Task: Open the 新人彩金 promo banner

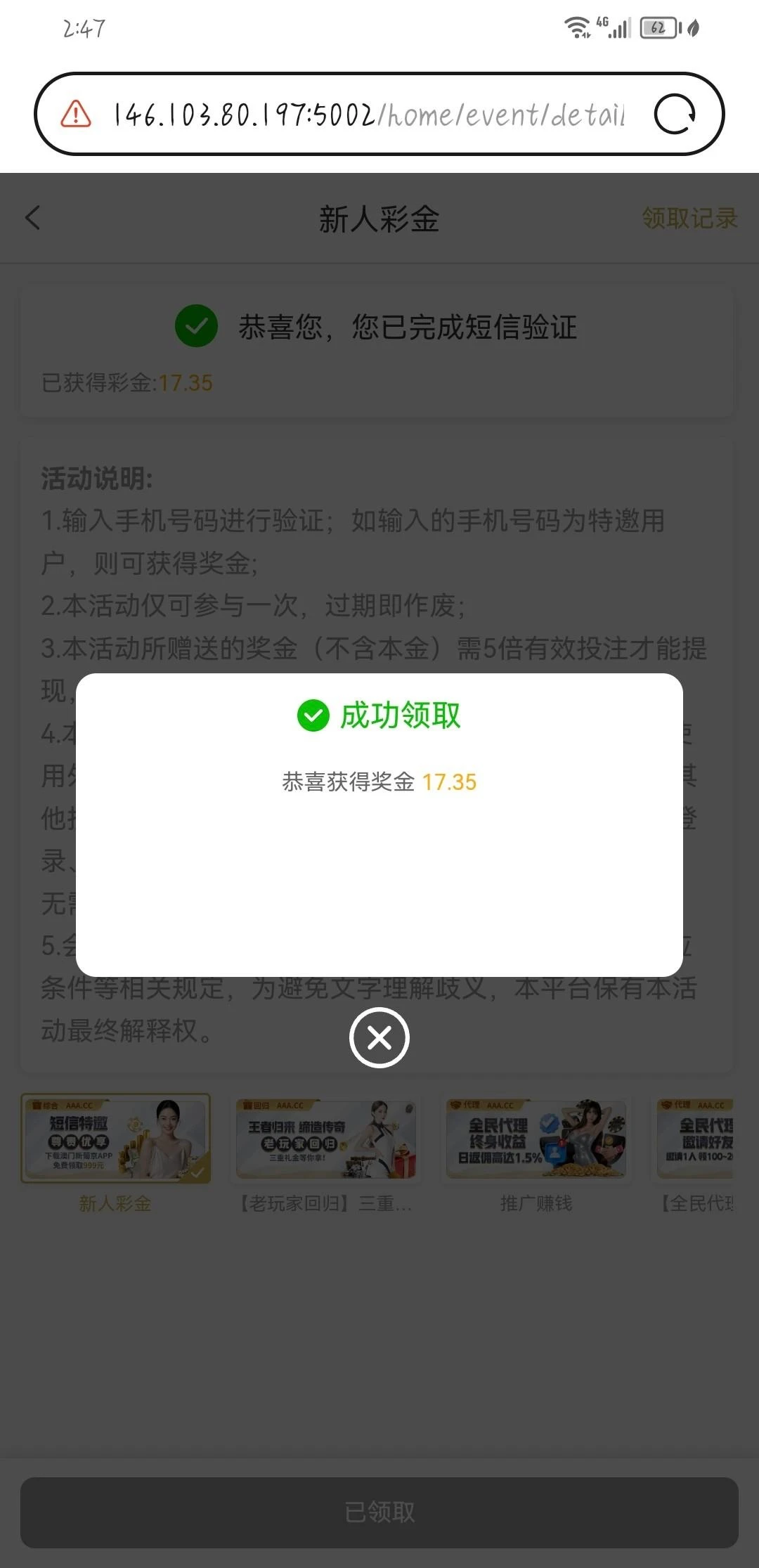Action: coord(116,1139)
